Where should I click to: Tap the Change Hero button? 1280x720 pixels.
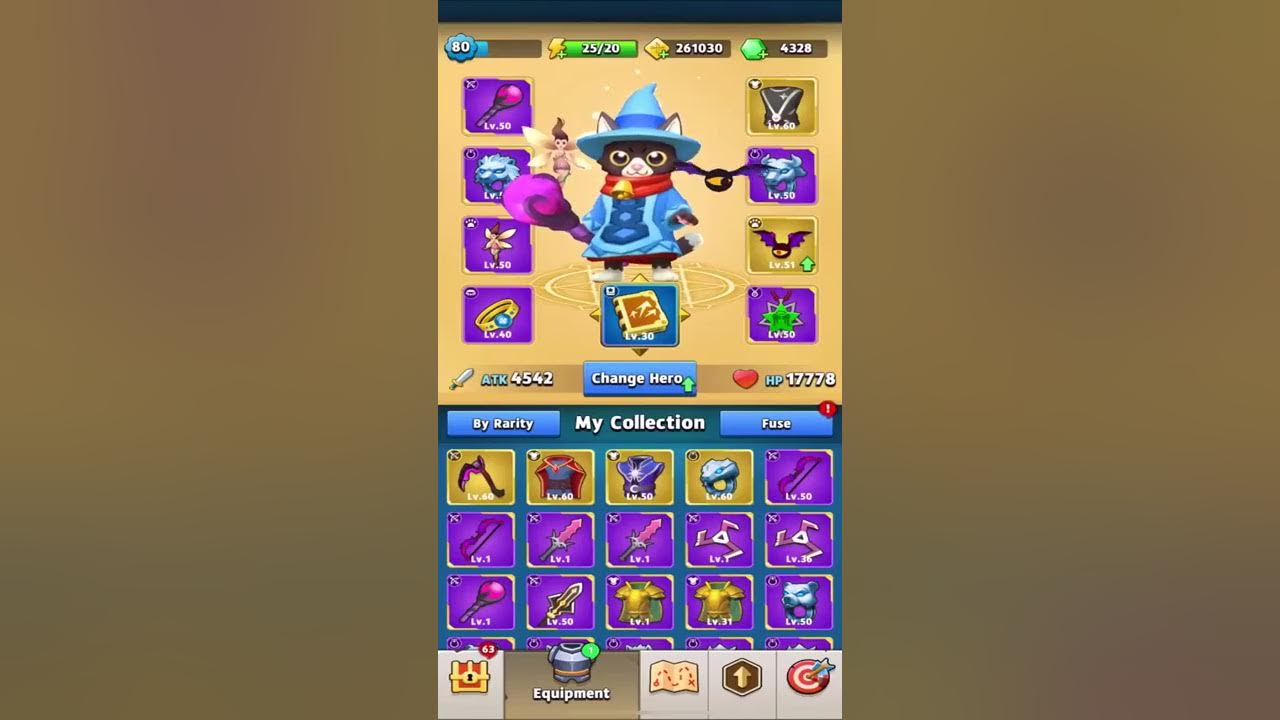[x=638, y=379]
